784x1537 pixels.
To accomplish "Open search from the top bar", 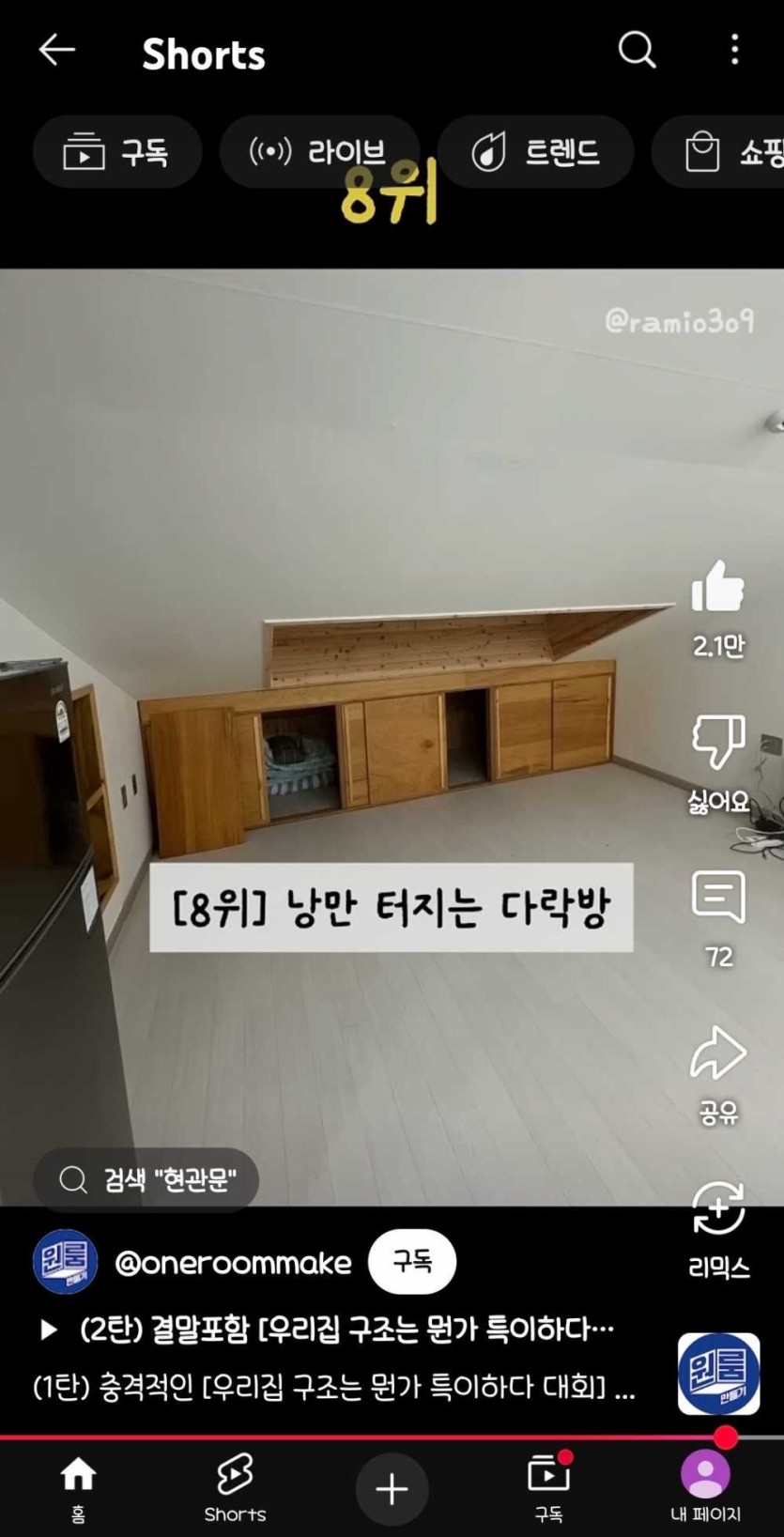I will coord(637,51).
